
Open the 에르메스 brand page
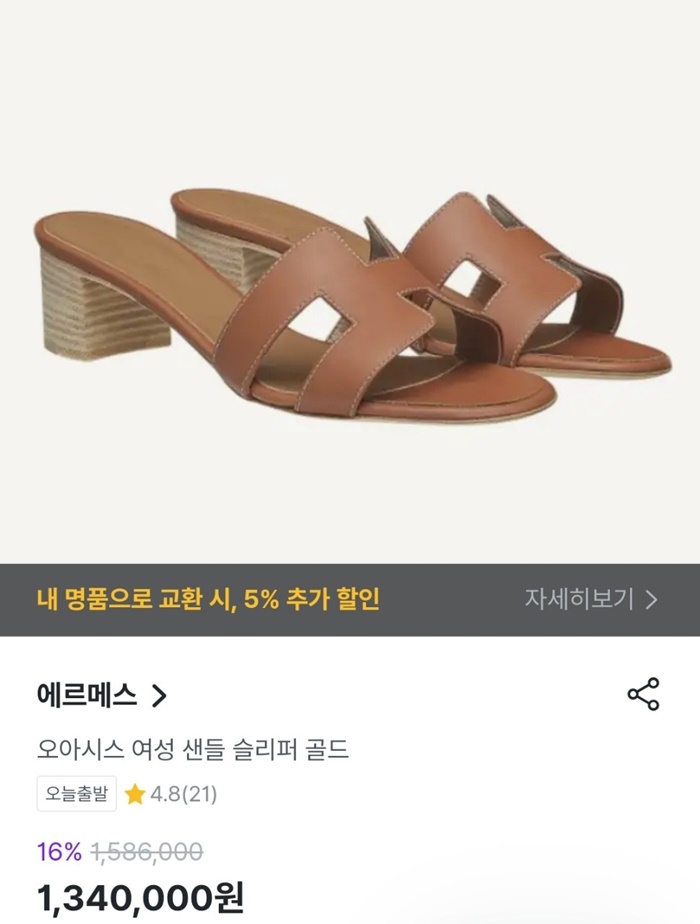click(x=101, y=695)
